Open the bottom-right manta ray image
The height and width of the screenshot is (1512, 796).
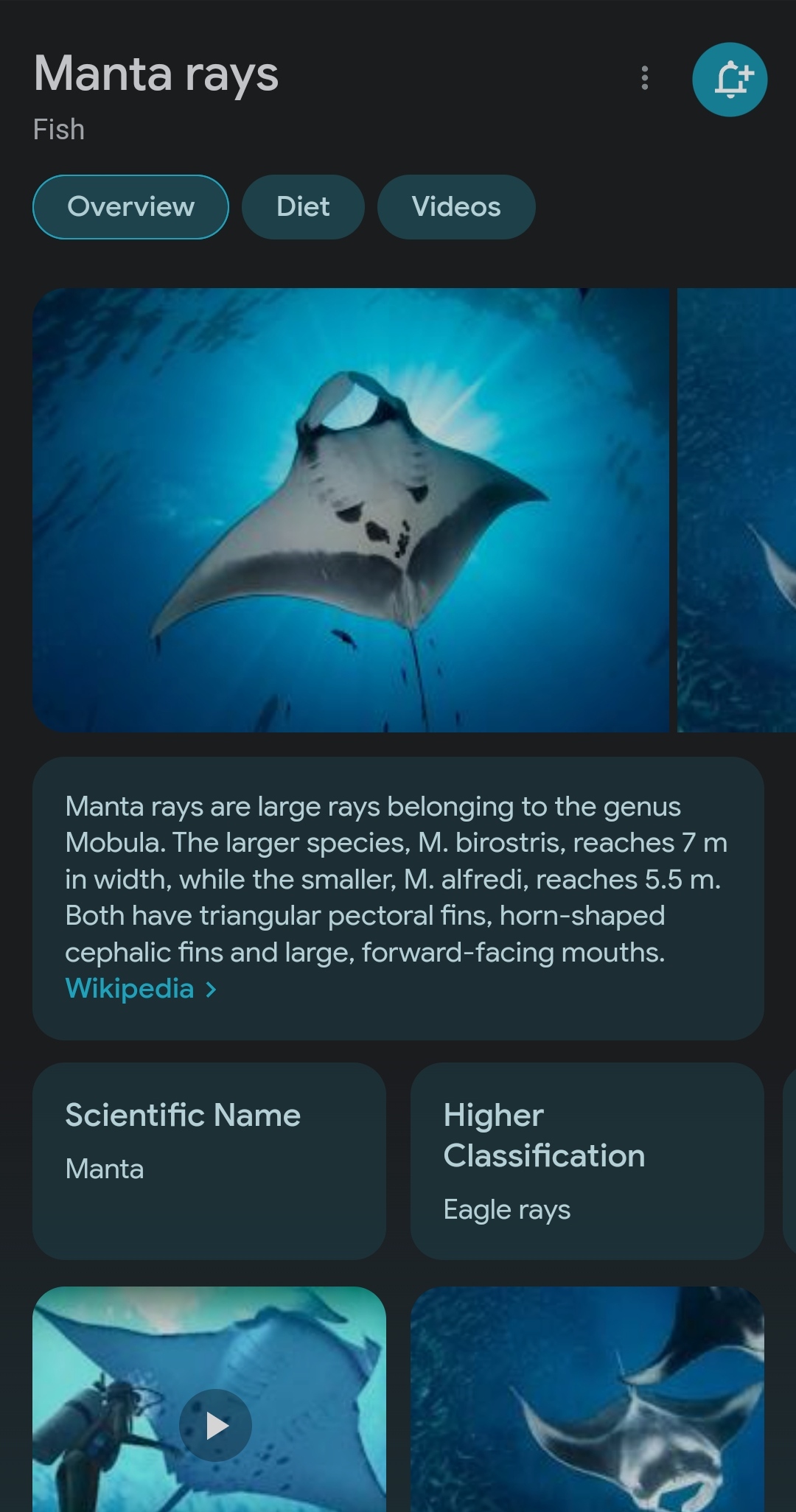coord(587,1399)
